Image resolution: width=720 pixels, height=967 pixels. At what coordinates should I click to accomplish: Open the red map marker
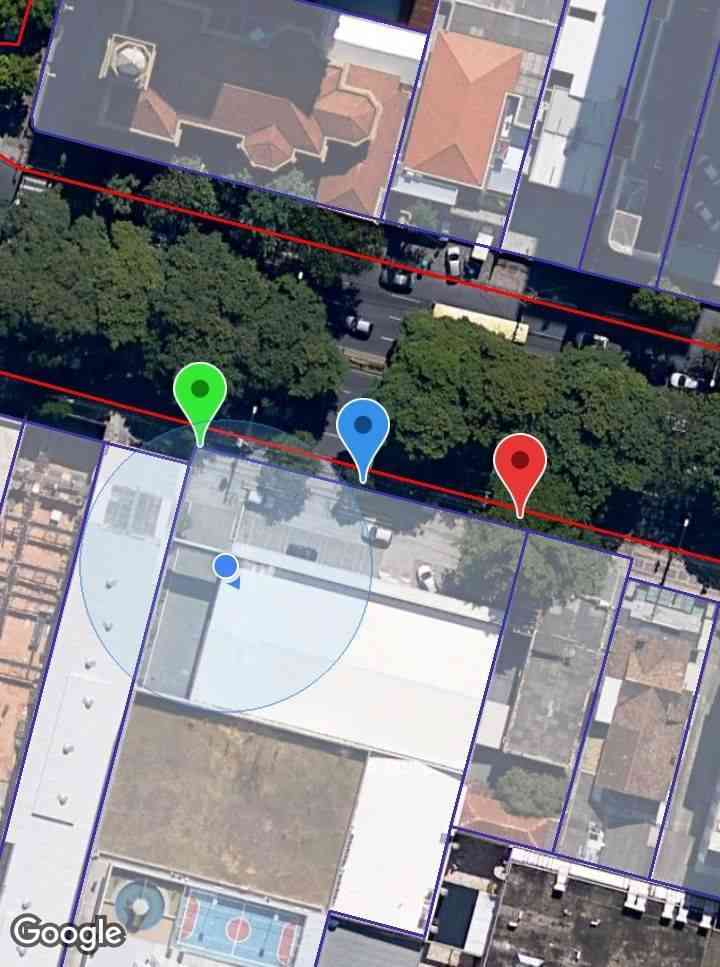click(x=520, y=464)
